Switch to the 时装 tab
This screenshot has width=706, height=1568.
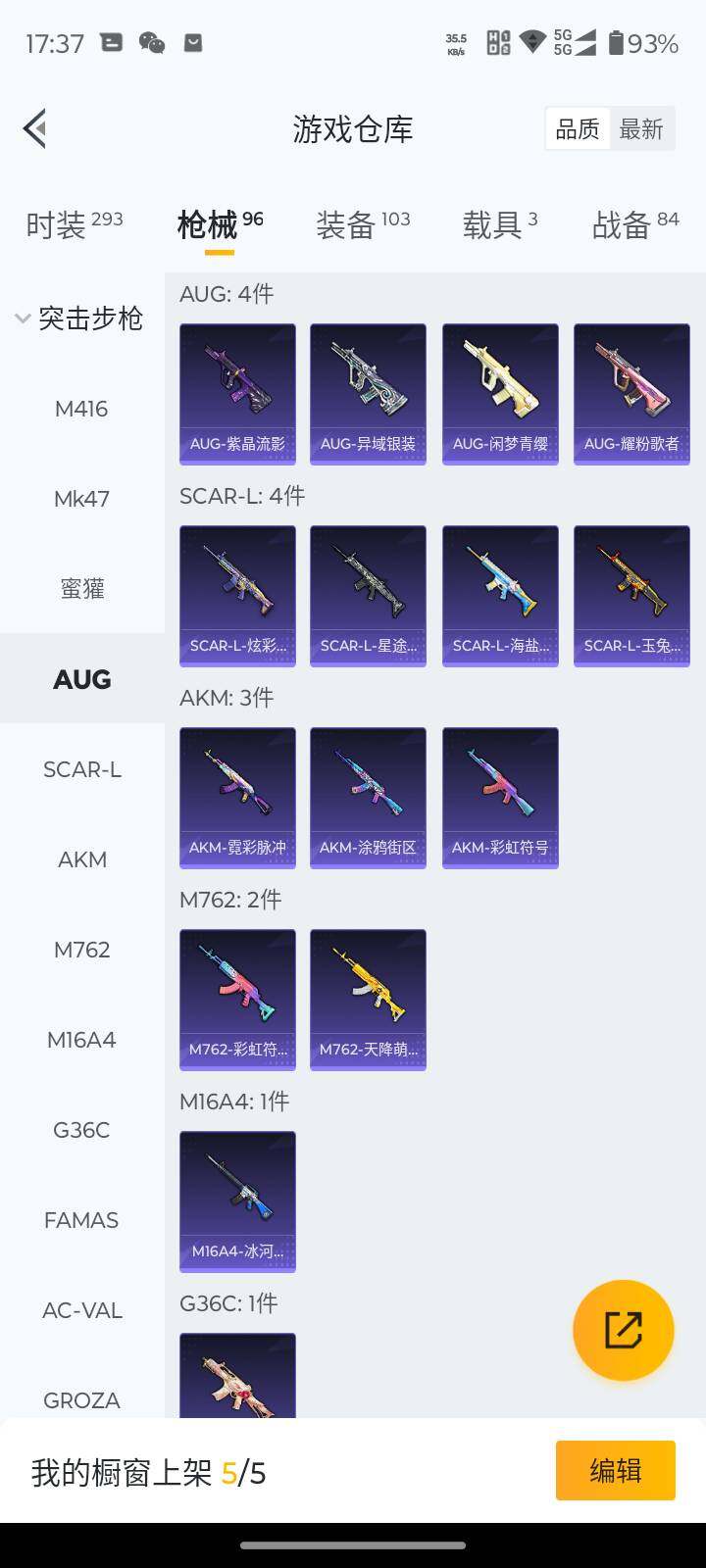tap(74, 224)
